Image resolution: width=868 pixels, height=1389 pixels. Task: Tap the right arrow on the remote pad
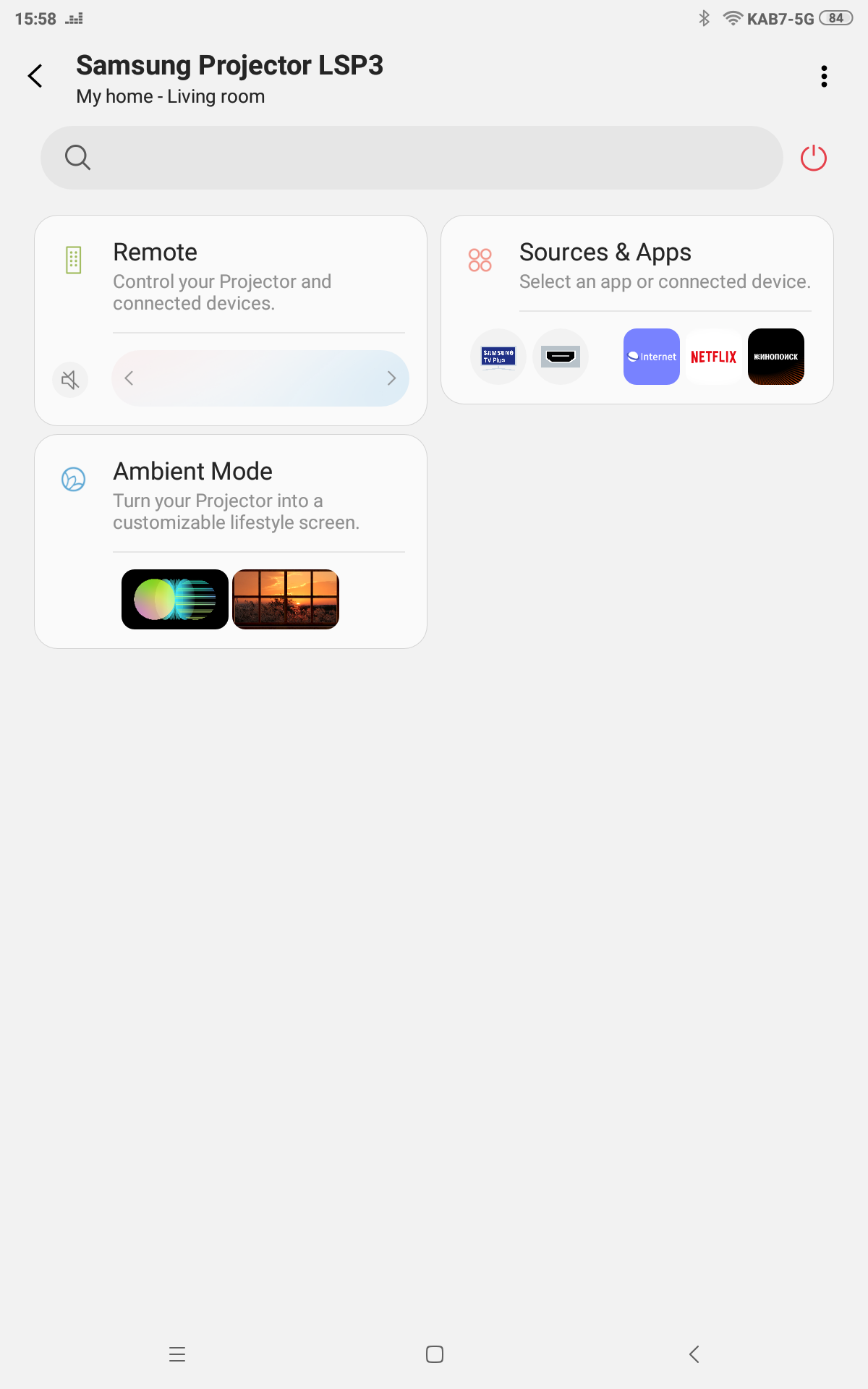pyautogui.click(x=391, y=378)
